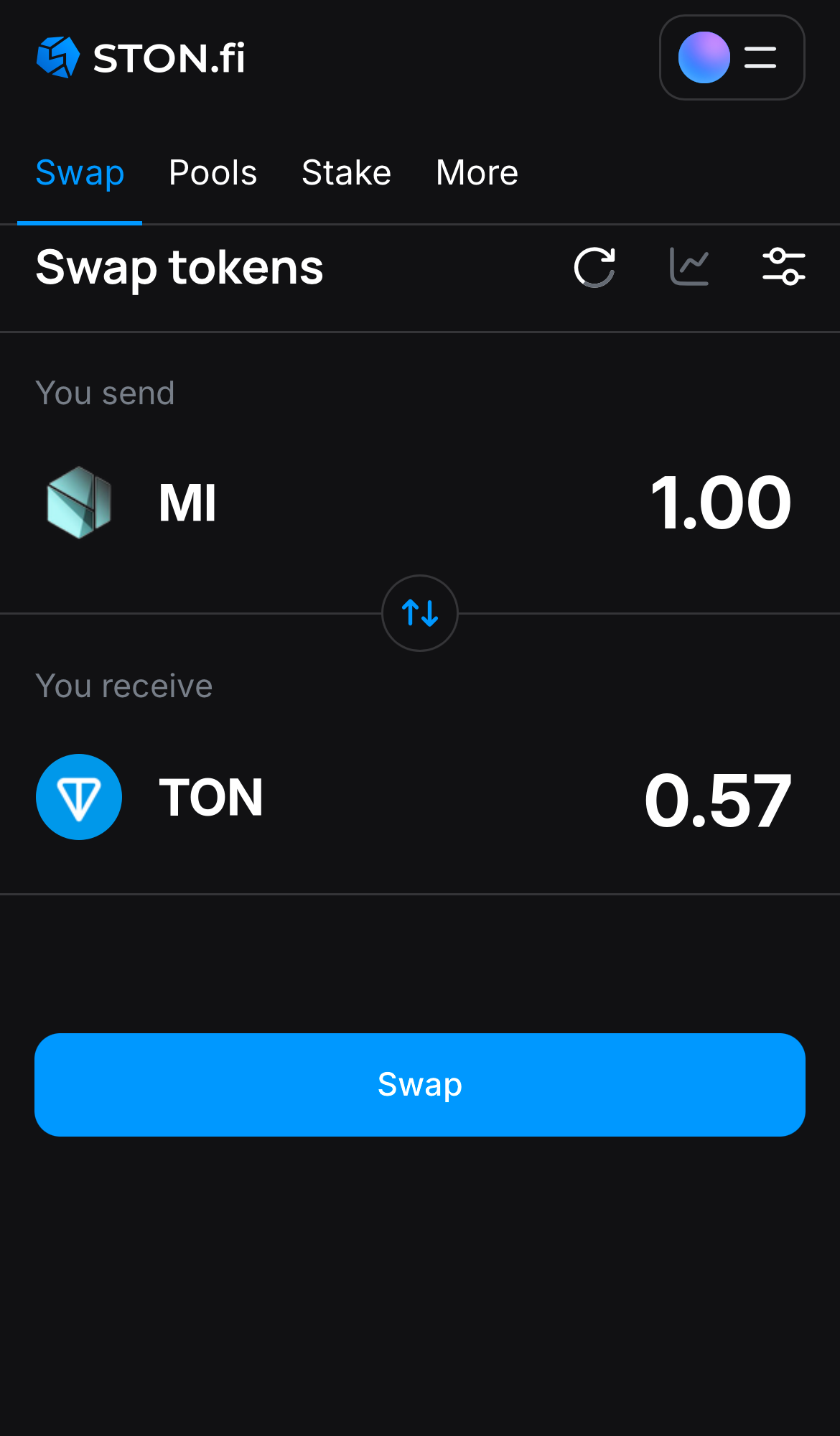
Task: Switch to the Stake tab
Action: [x=346, y=172]
